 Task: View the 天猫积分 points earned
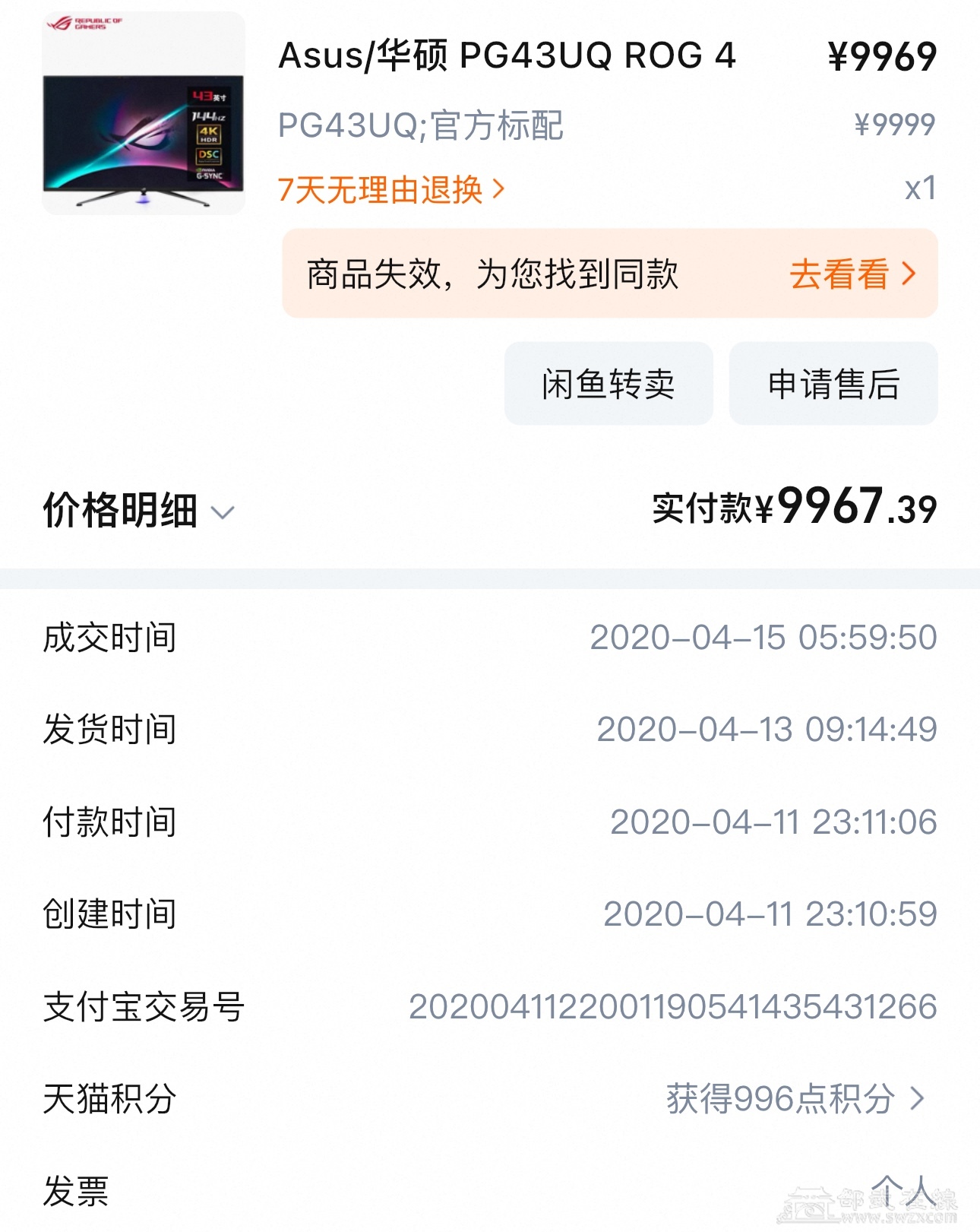tap(794, 1098)
